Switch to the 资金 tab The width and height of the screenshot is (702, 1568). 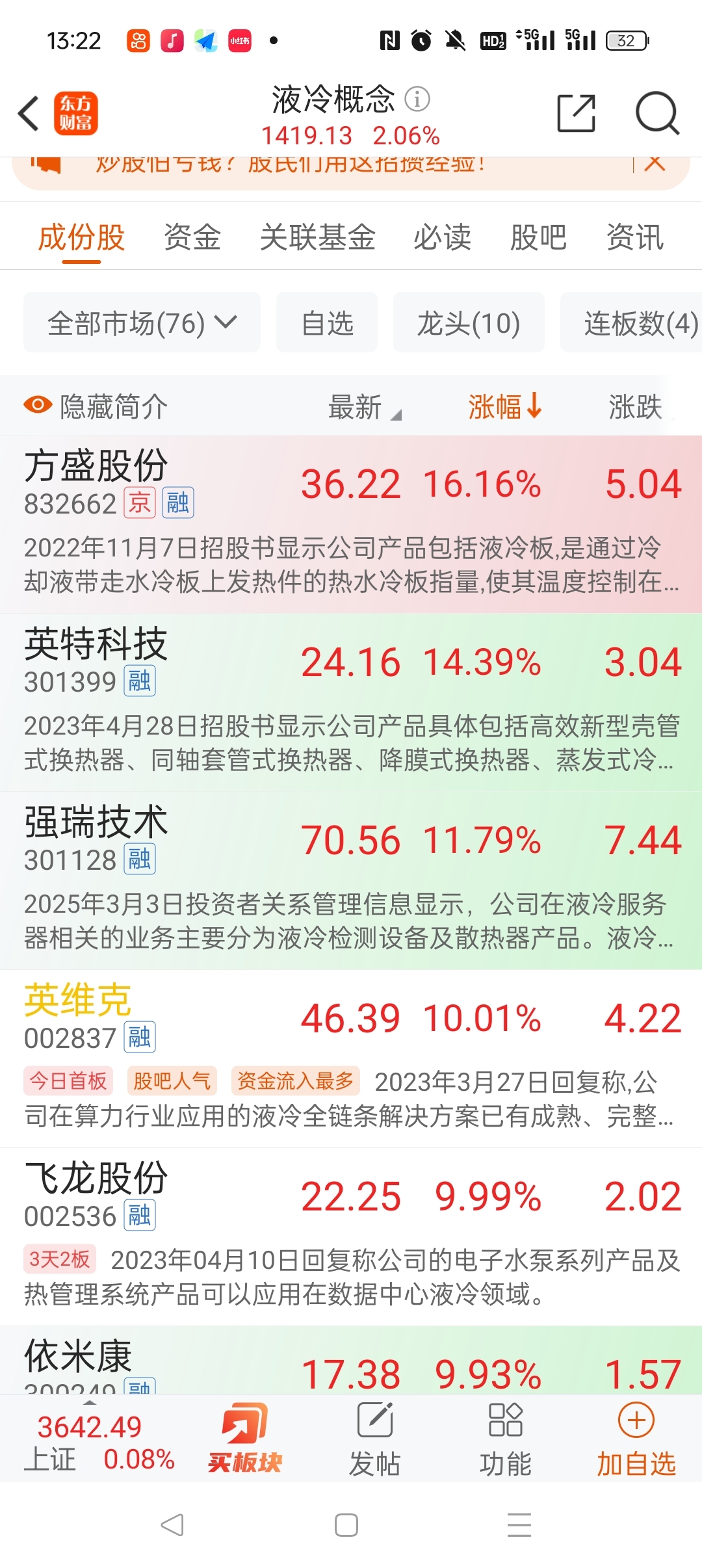(x=192, y=237)
